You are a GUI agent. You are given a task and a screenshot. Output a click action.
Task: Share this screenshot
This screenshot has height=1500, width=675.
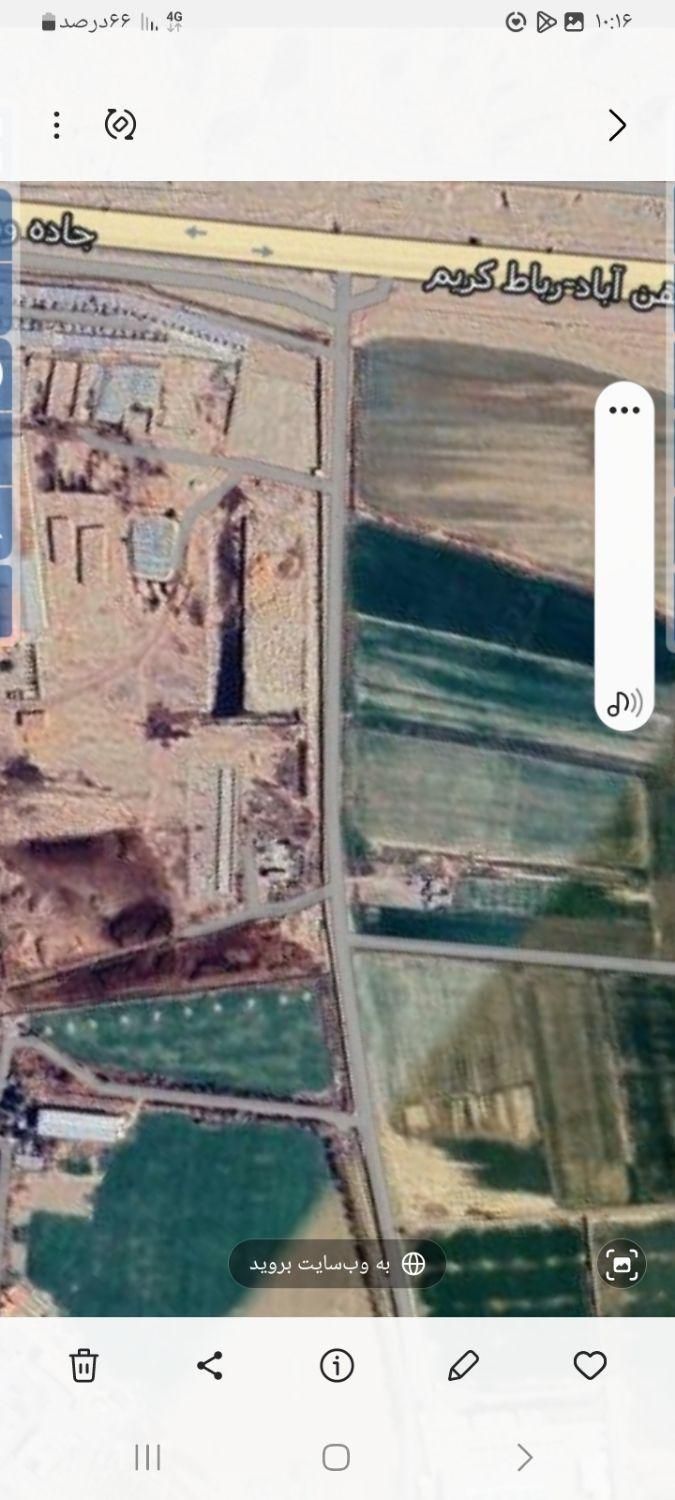[x=210, y=1365]
